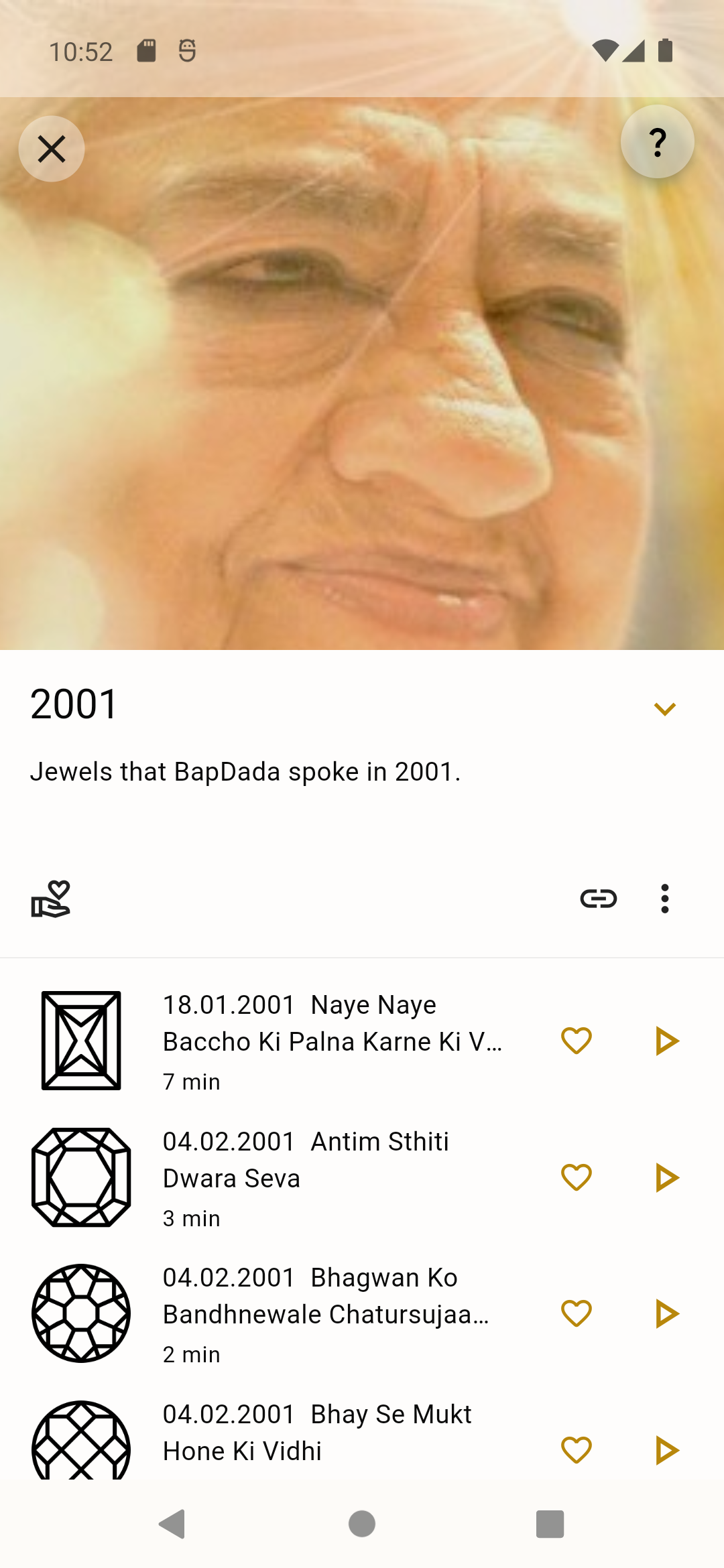This screenshot has width=724, height=1568.
Task: Expand the 2001 section chevron
Action: tap(664, 709)
